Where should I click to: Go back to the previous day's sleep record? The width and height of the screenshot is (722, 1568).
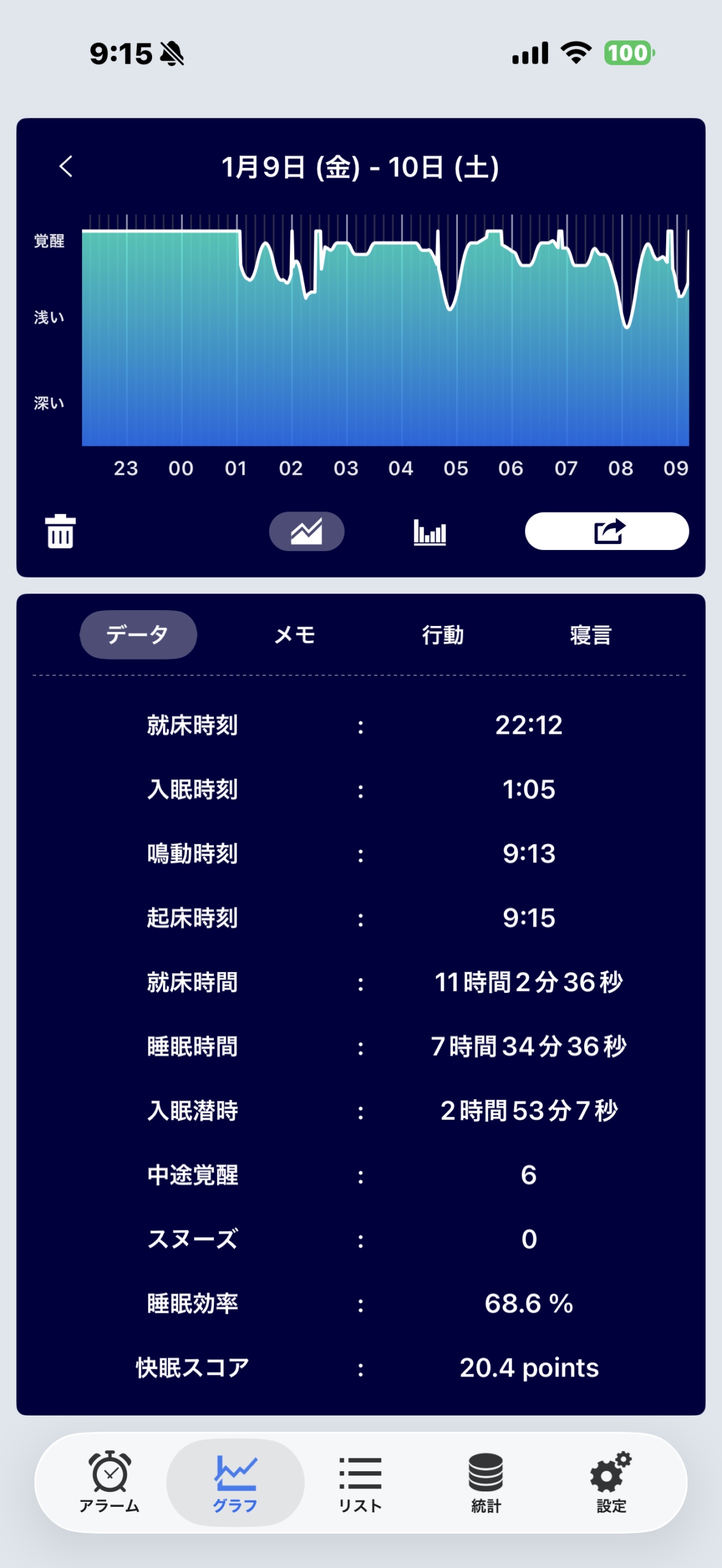(x=66, y=167)
